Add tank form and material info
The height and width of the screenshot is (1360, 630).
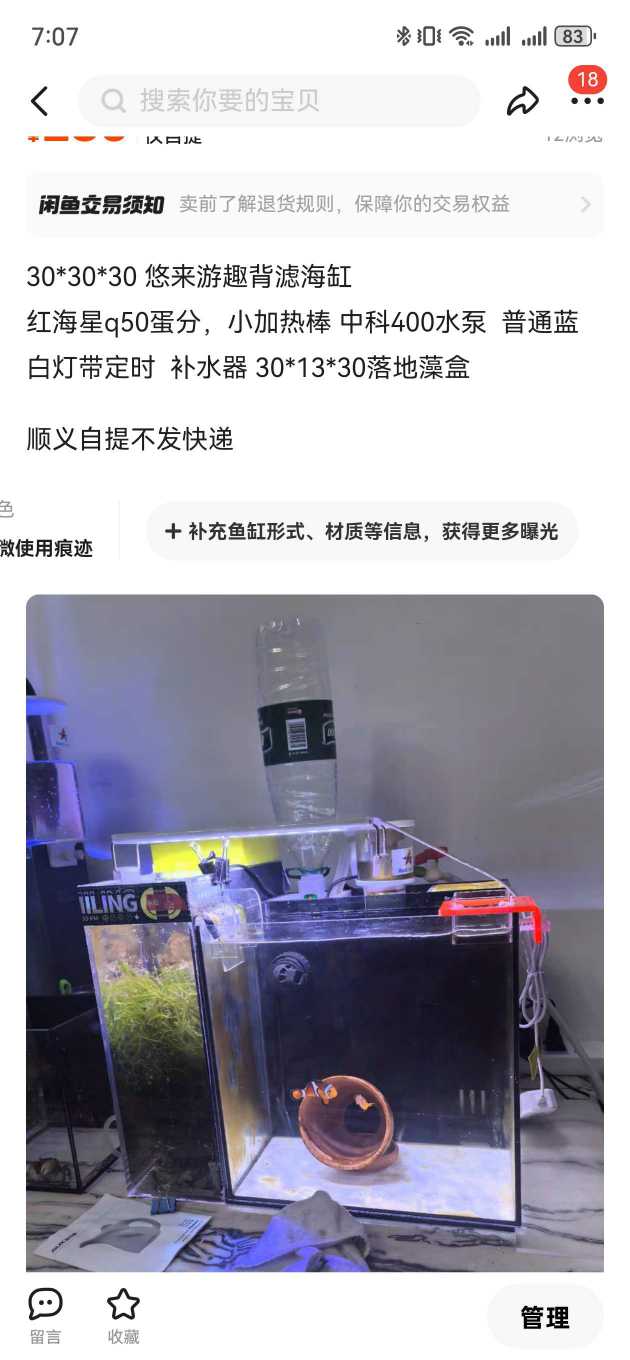click(x=362, y=531)
